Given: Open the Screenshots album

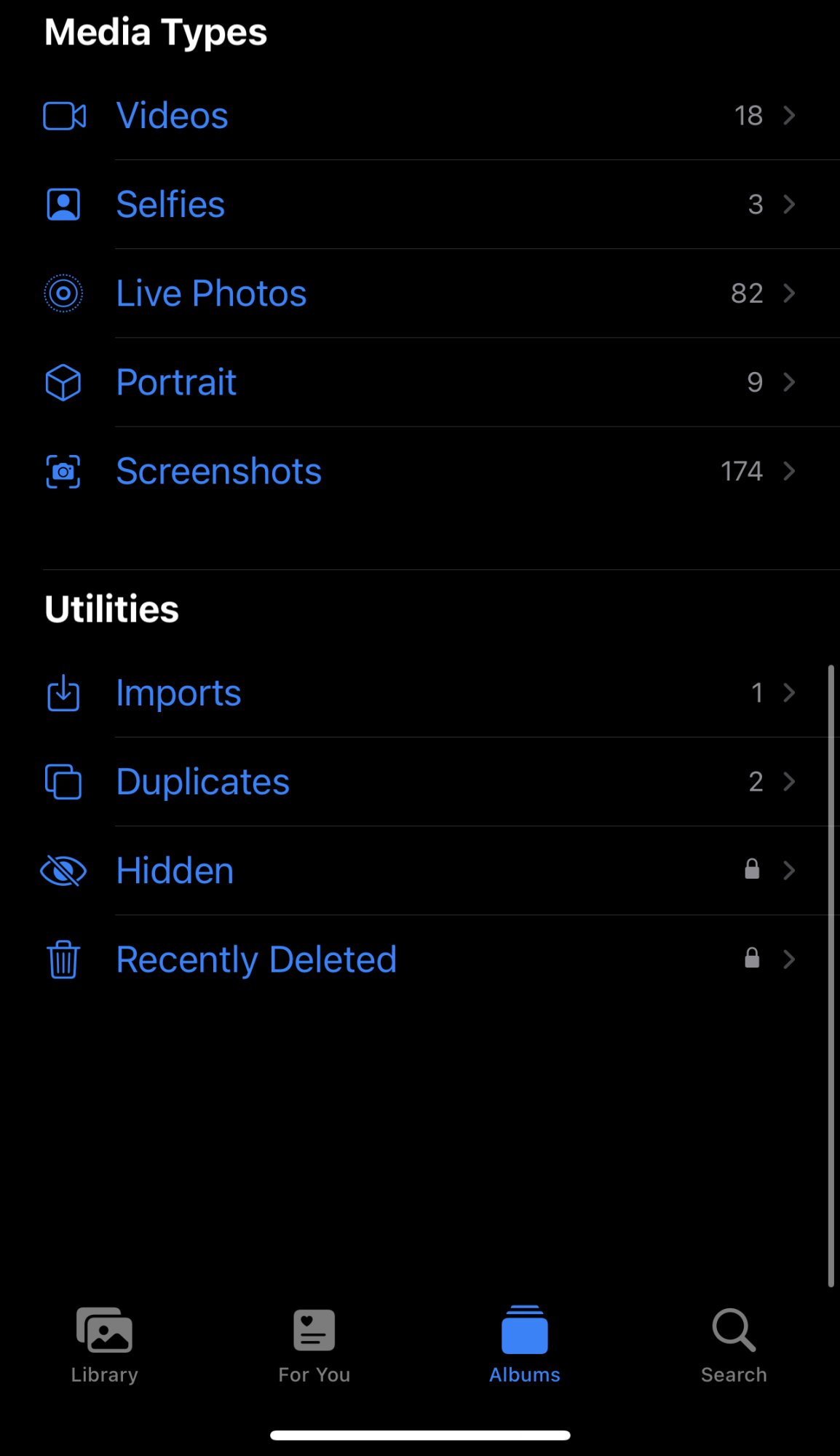Looking at the screenshot, I should click(218, 471).
